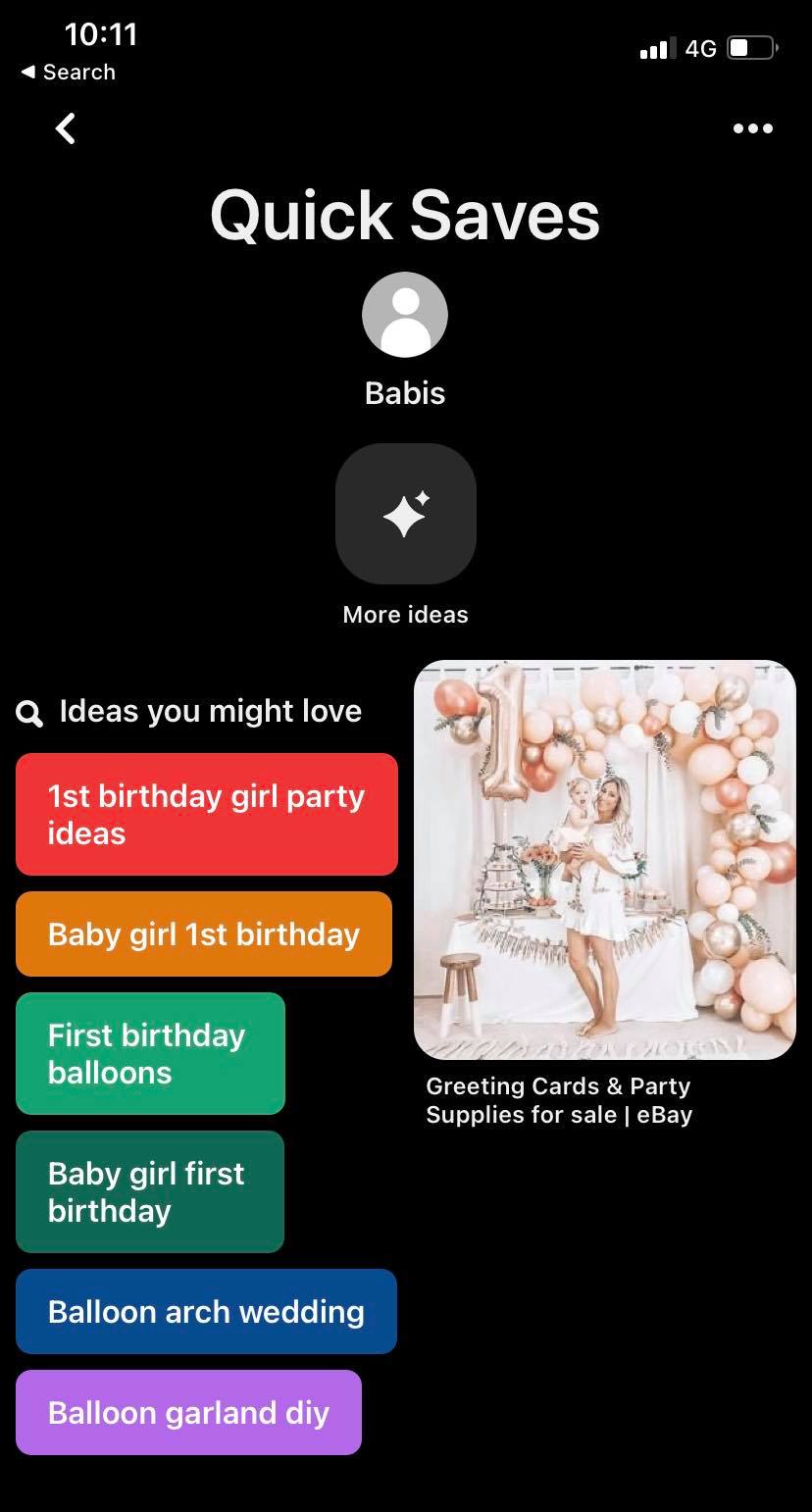Go back using the top-left arrow

[x=65, y=128]
